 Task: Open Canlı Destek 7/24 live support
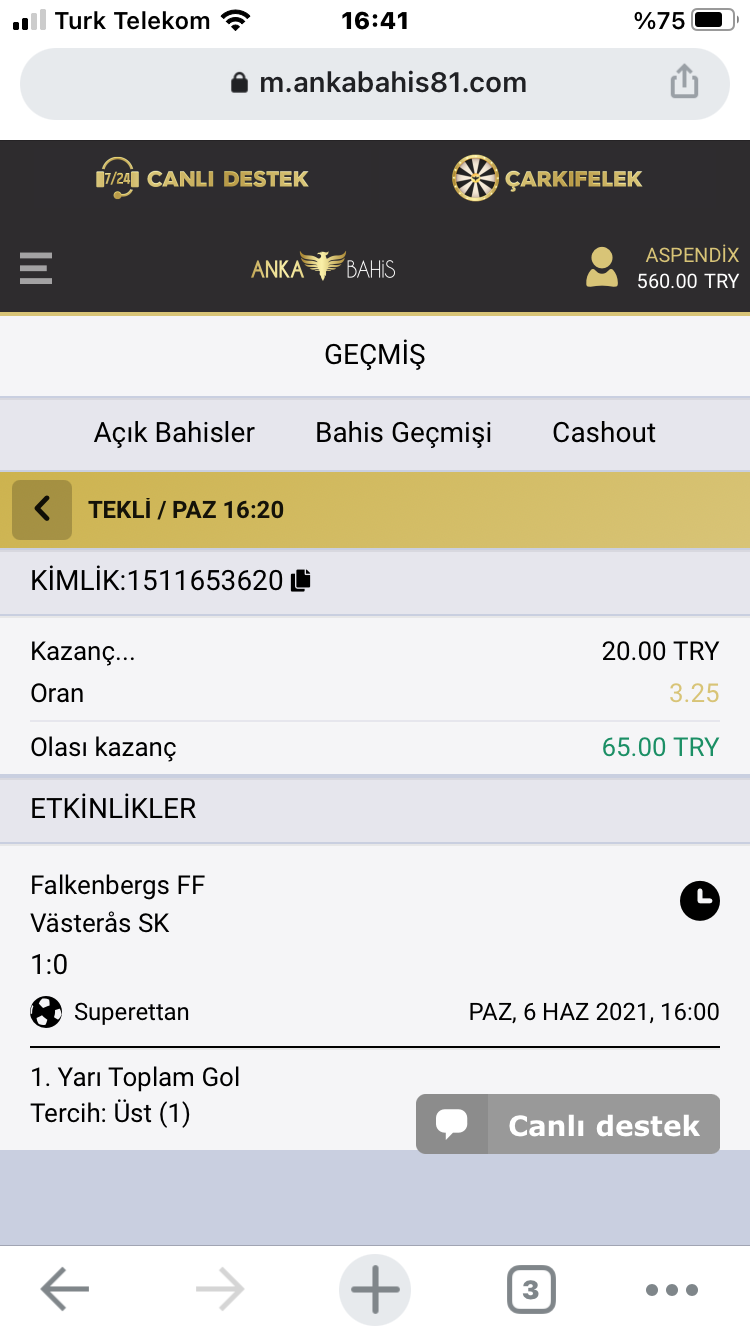click(x=202, y=179)
